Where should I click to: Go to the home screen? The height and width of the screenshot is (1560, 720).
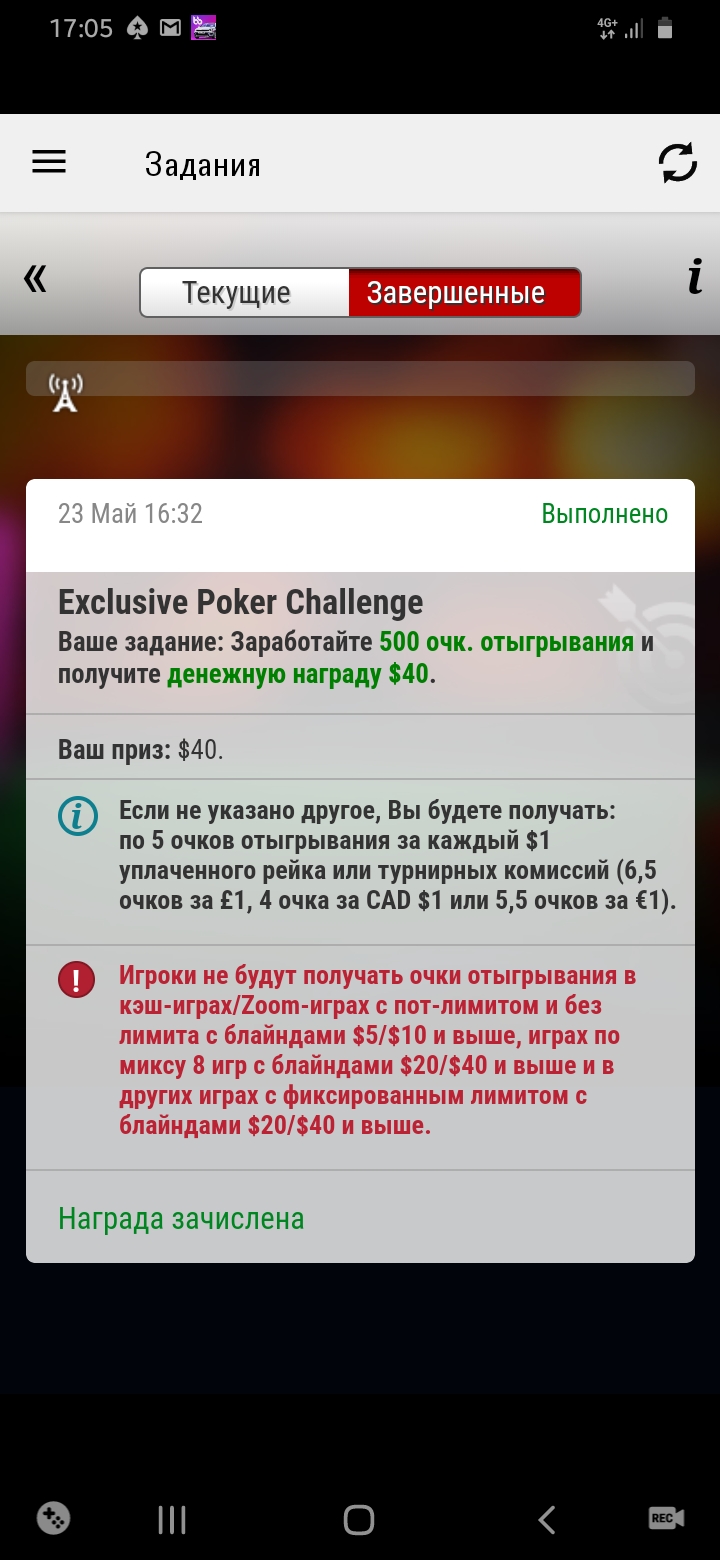[359, 1520]
